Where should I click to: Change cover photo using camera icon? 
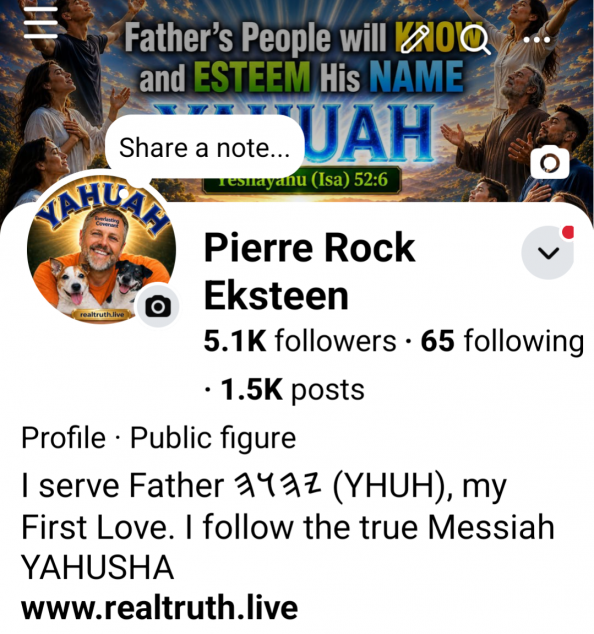pyautogui.click(x=550, y=162)
